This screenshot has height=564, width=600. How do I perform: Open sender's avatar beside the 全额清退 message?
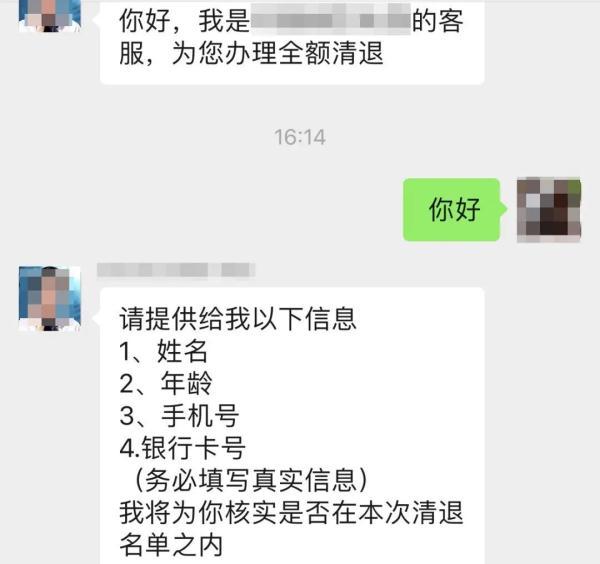tap(50, 14)
